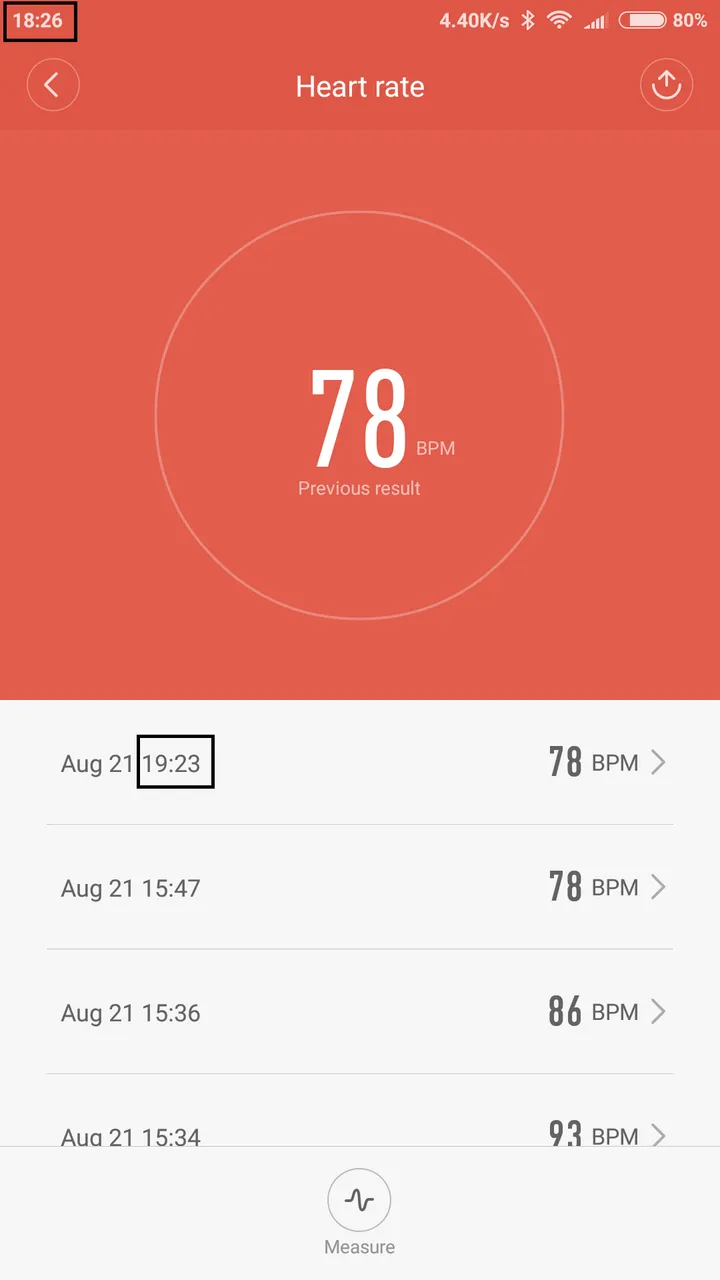The height and width of the screenshot is (1280, 720).
Task: Start a new heart rate measurement
Action: (x=359, y=1200)
